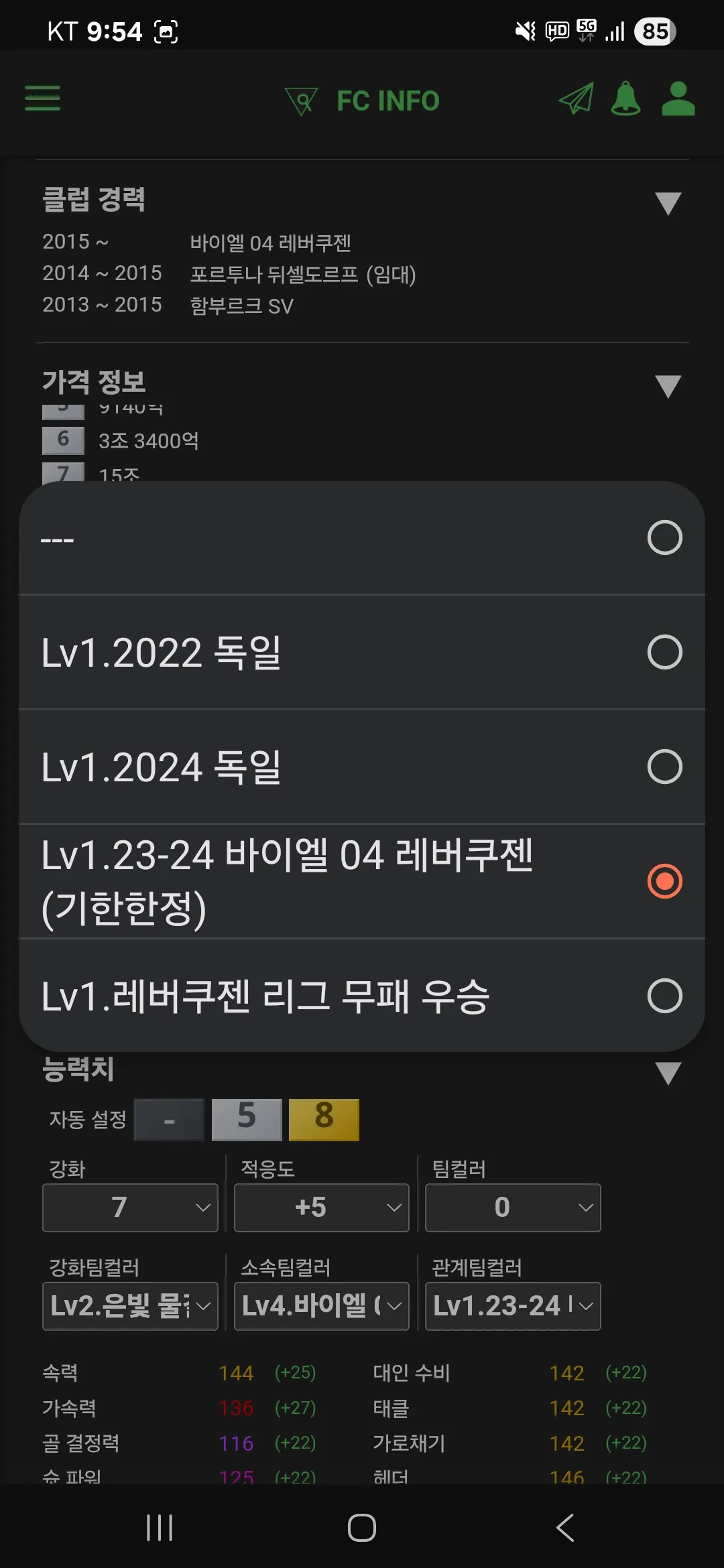The width and height of the screenshot is (724, 1568).
Task: Open the 소속팀컬러 dropdown
Action: click(321, 1306)
